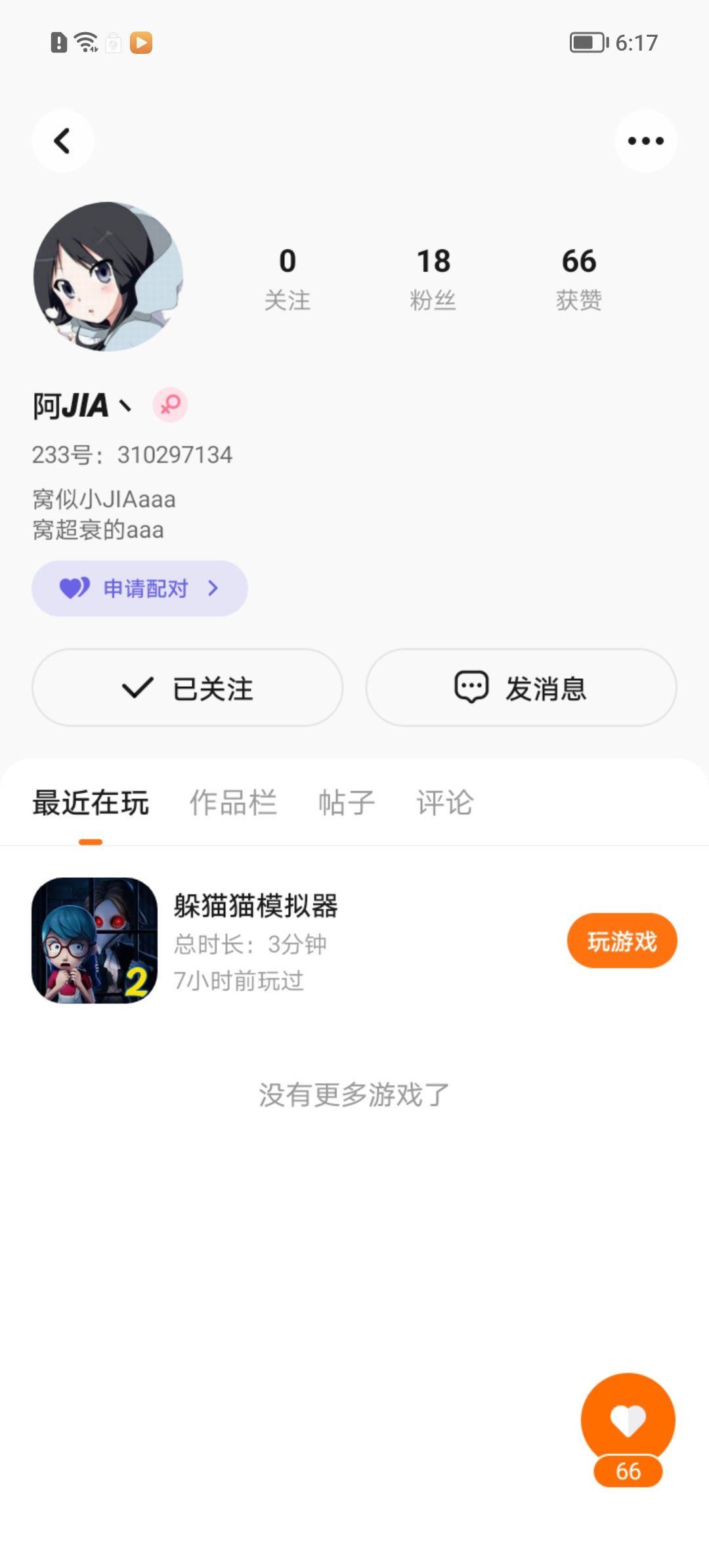The height and width of the screenshot is (1568, 709).
Task: Open the 躲猫猫模拟器 game entry
Action: click(x=256, y=940)
